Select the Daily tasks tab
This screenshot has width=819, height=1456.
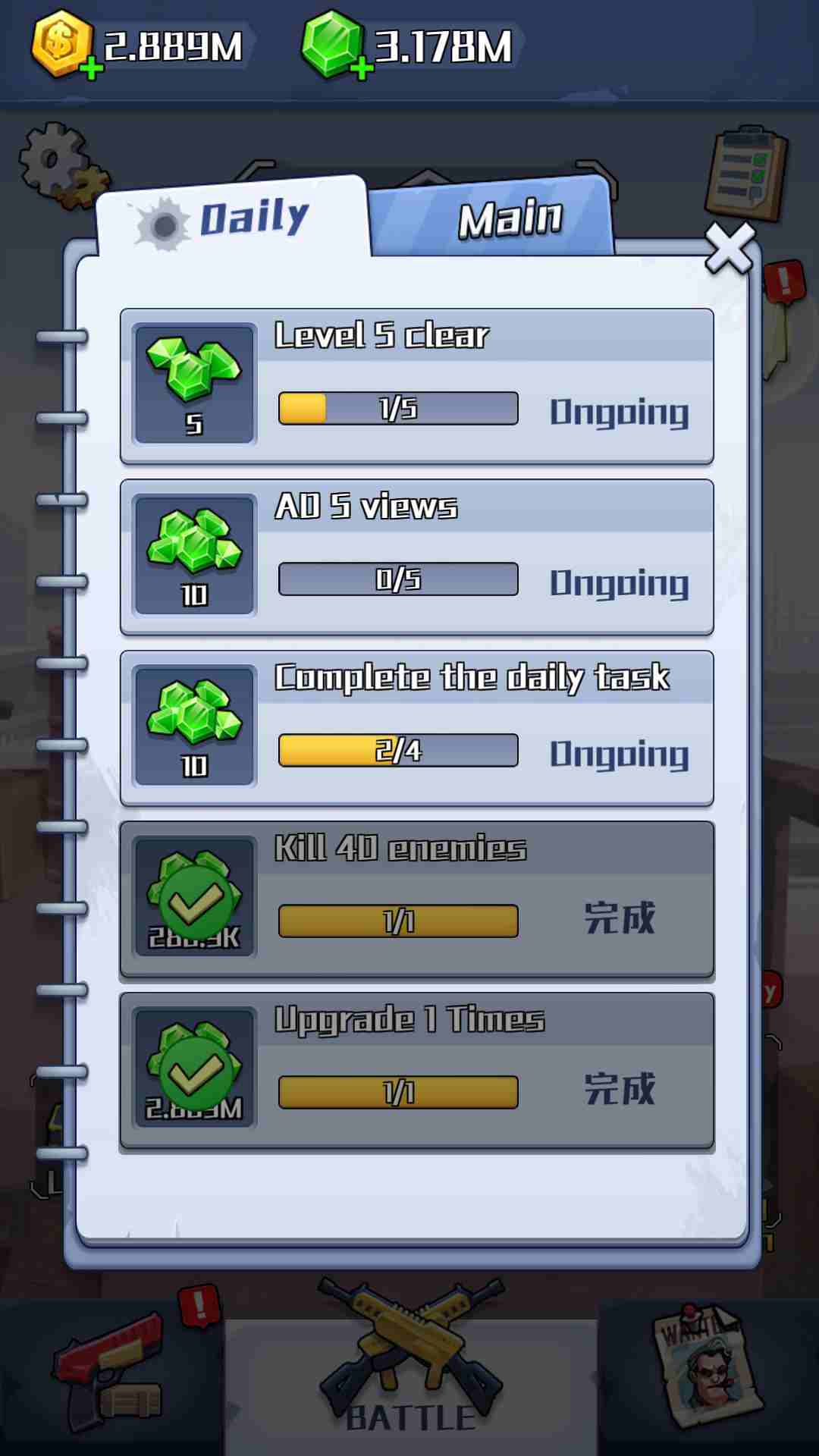[x=235, y=218]
